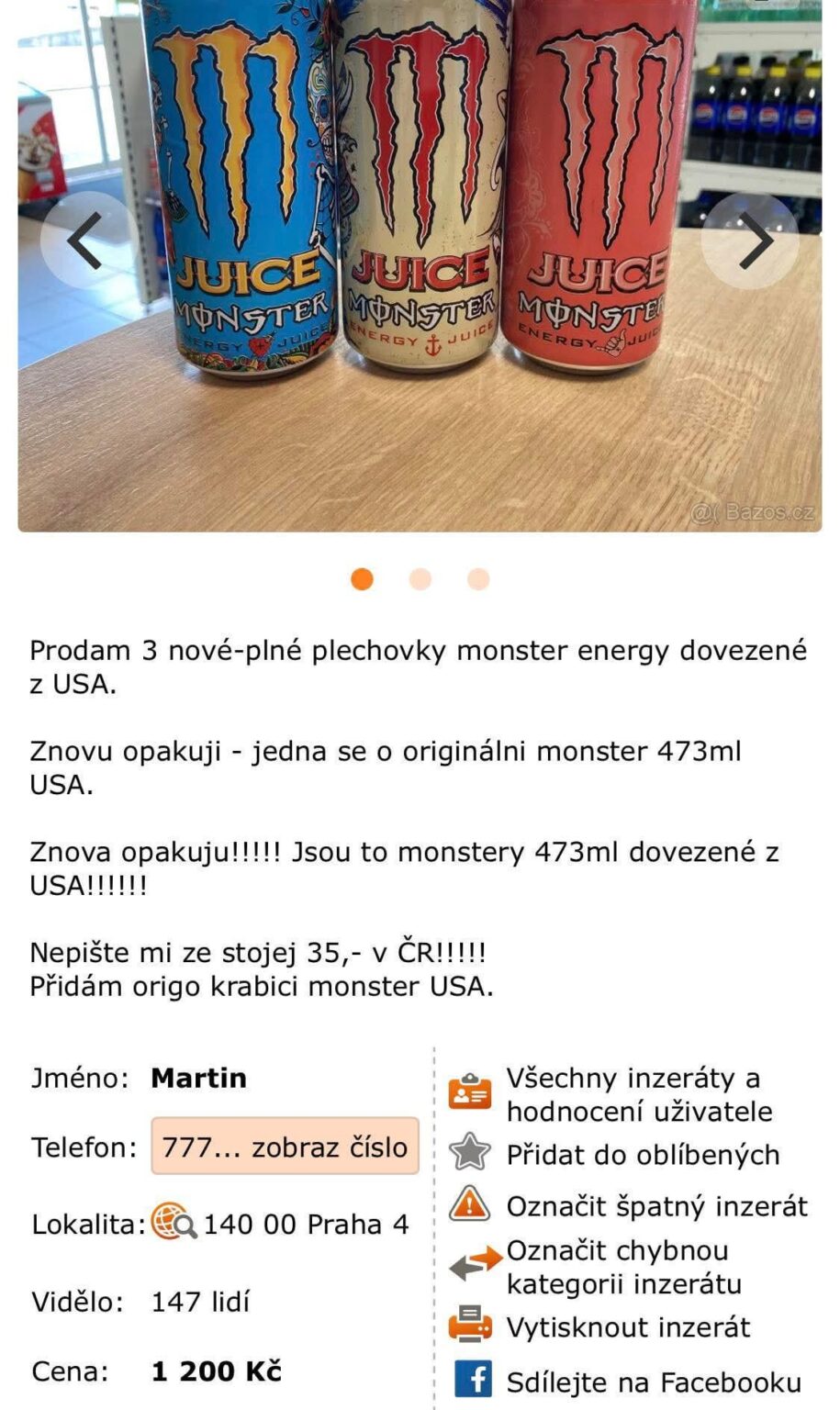
Task: Go back a photo with left arrow
Action: 85,241
